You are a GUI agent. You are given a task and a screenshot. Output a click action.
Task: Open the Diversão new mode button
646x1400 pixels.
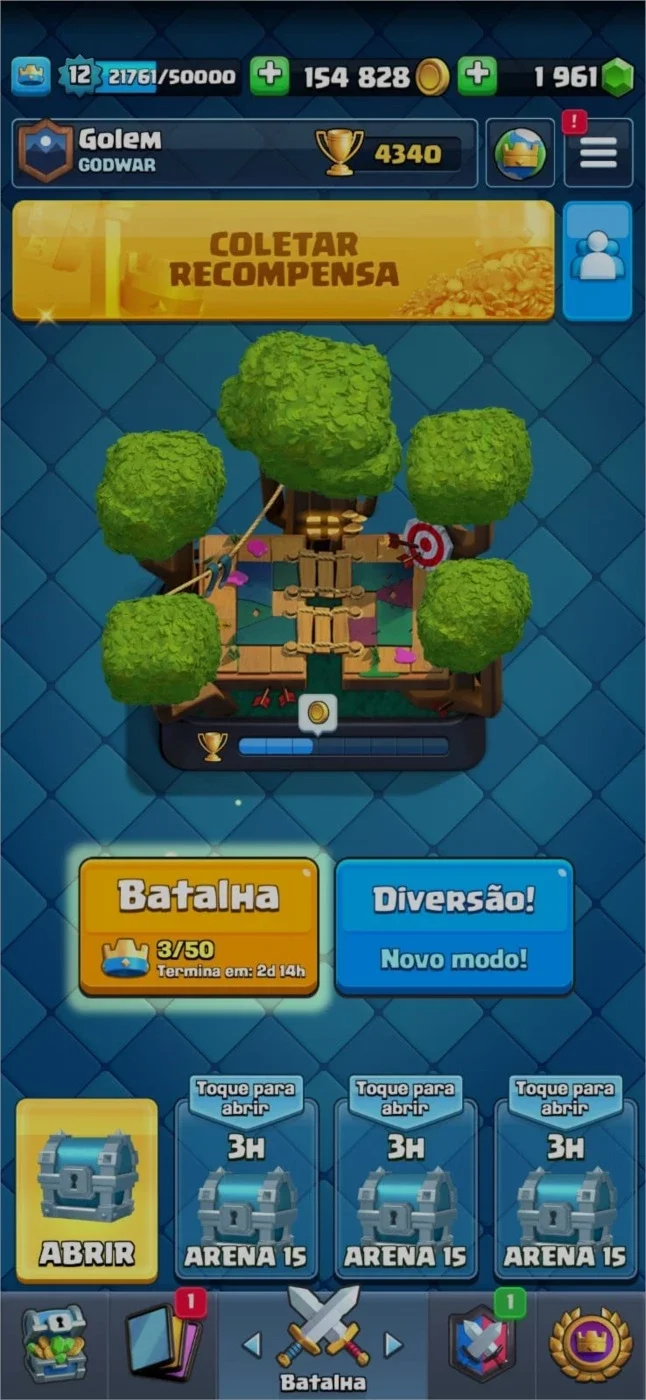click(x=454, y=926)
